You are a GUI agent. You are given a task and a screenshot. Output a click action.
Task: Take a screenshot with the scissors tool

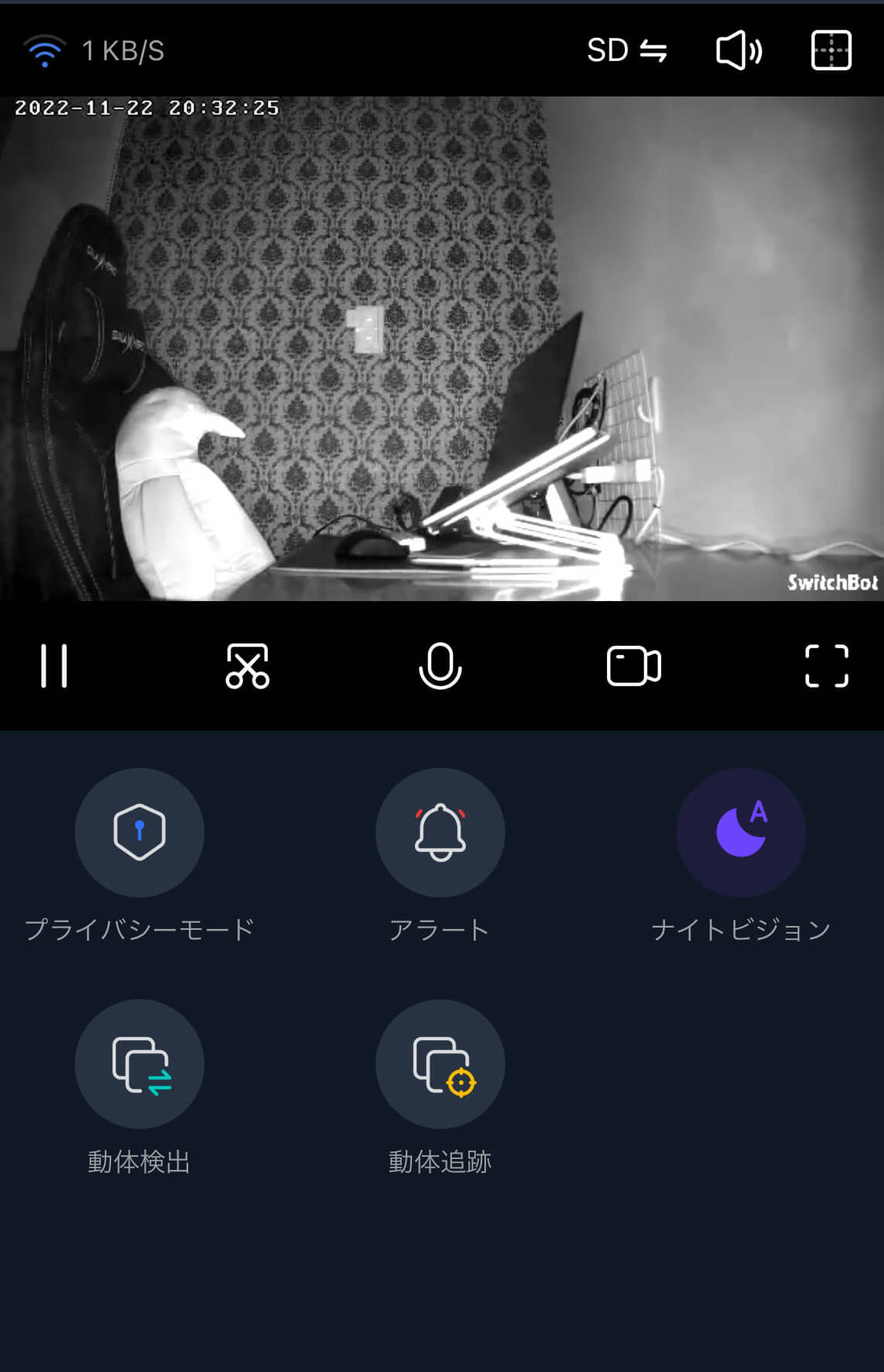(247, 667)
